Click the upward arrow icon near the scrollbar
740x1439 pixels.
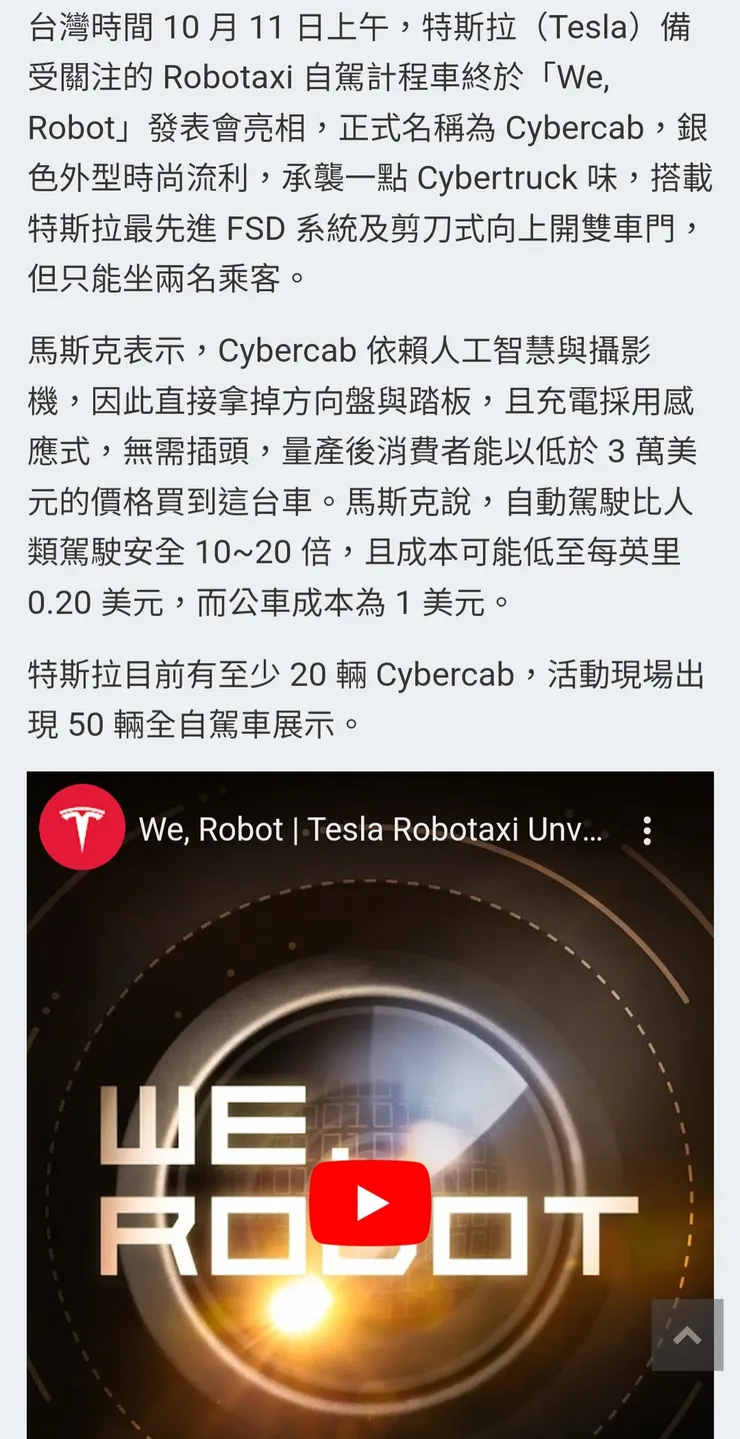click(x=686, y=1333)
